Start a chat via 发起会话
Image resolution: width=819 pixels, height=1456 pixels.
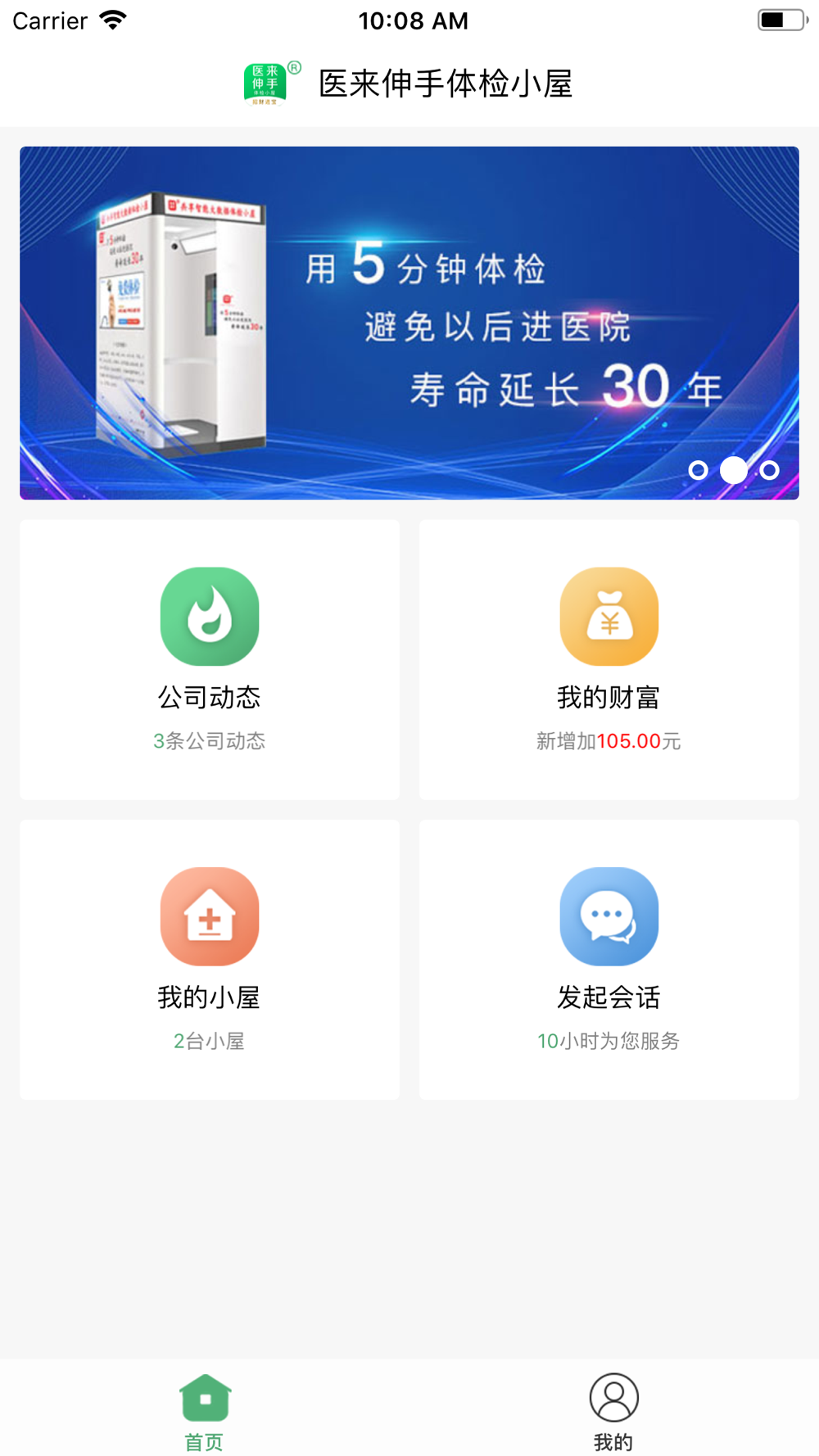click(x=609, y=959)
